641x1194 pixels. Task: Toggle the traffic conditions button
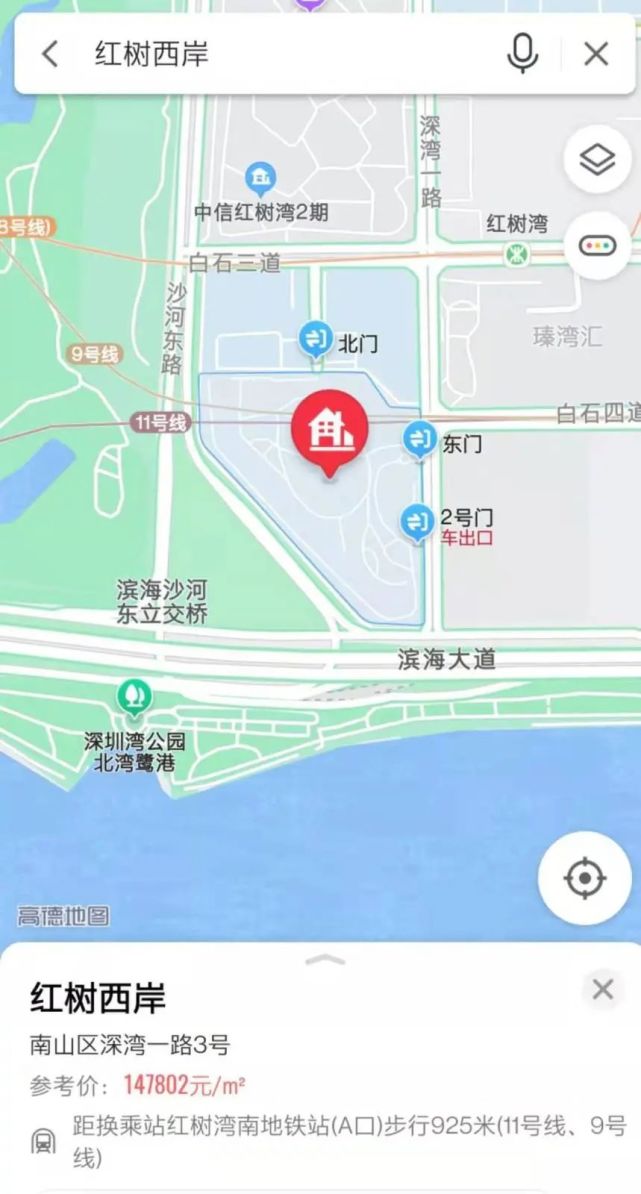(597, 246)
